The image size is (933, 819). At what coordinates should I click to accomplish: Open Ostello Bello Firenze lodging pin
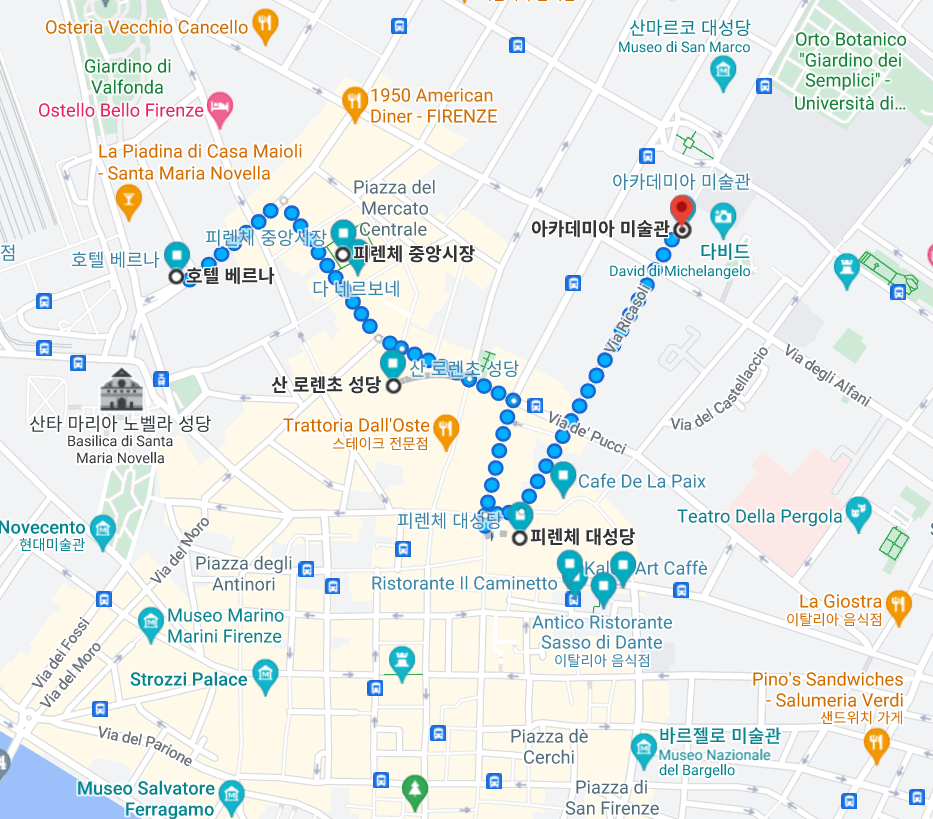pyautogui.click(x=220, y=108)
